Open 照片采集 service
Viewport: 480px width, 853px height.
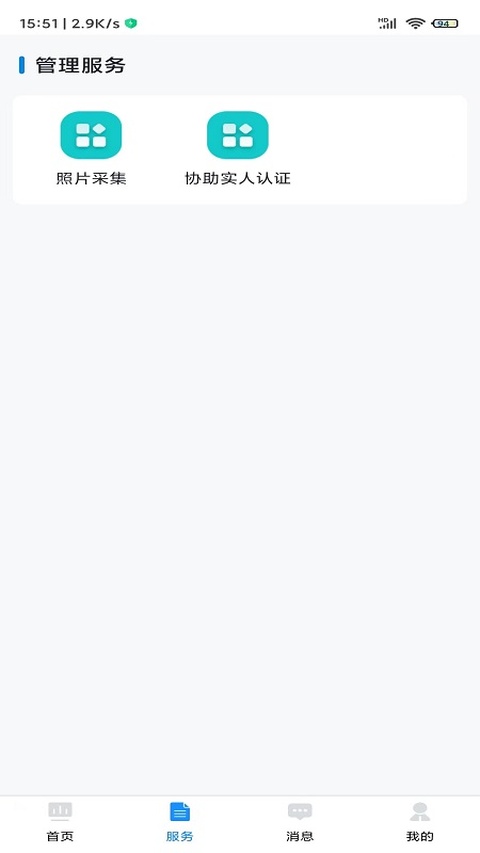pos(91,149)
